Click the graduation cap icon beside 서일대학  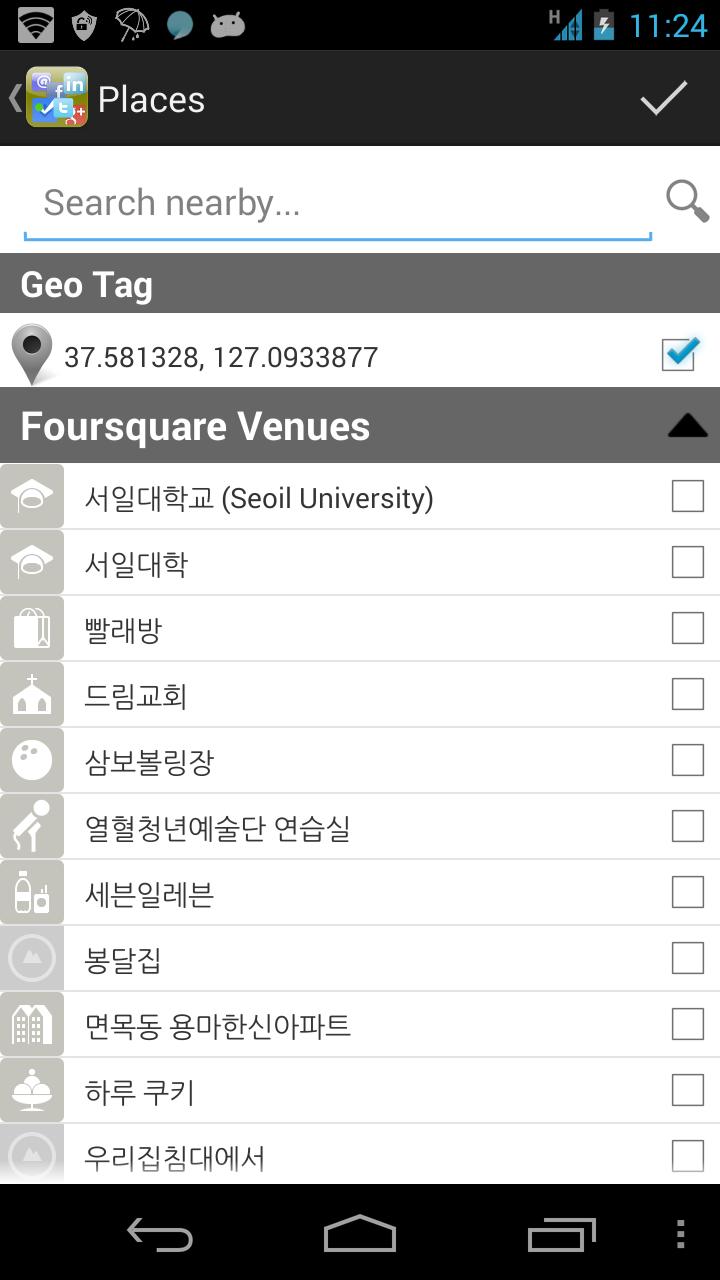click(x=31, y=562)
